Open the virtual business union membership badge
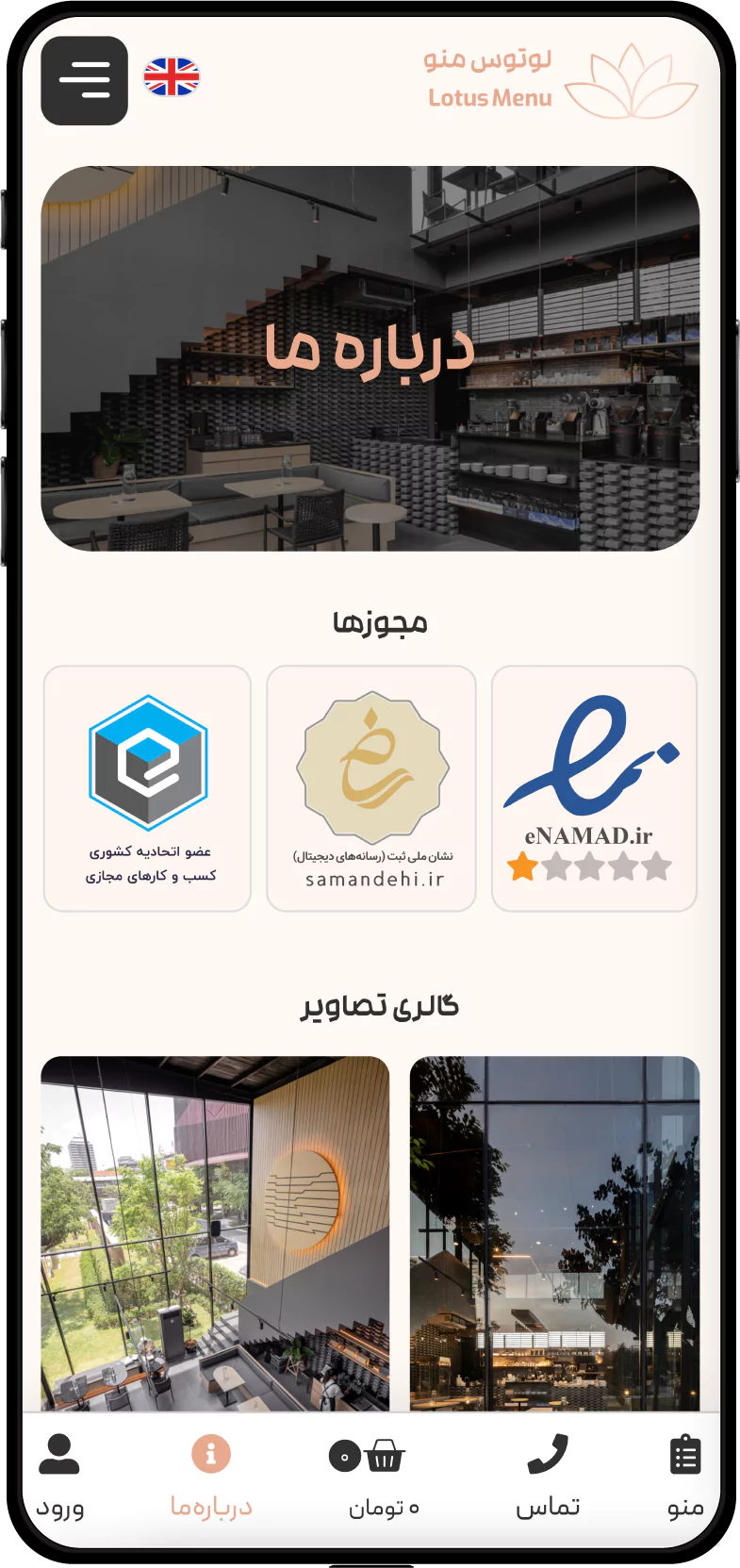This screenshot has height=1568, width=740. (147, 788)
